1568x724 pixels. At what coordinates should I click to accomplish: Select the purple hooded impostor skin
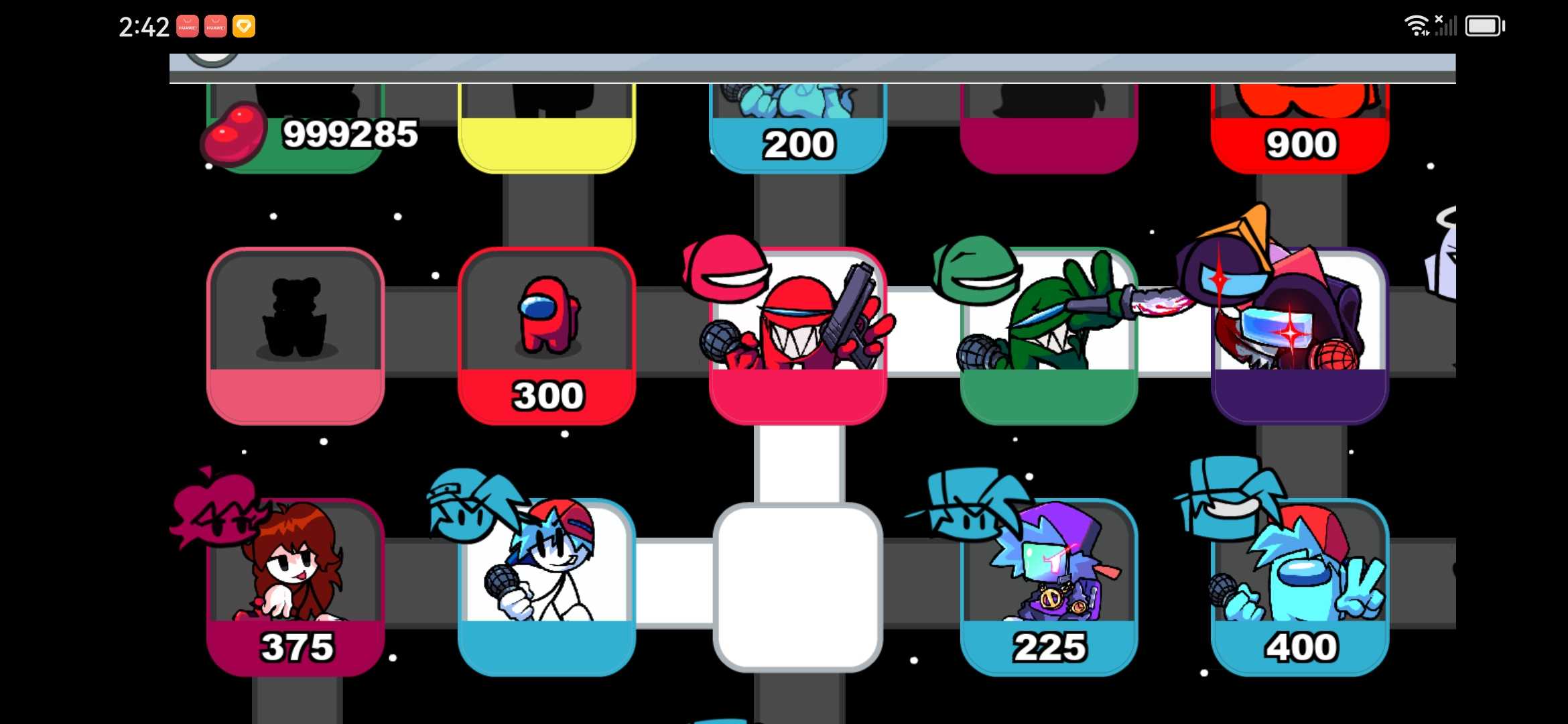pyautogui.click(x=1299, y=336)
